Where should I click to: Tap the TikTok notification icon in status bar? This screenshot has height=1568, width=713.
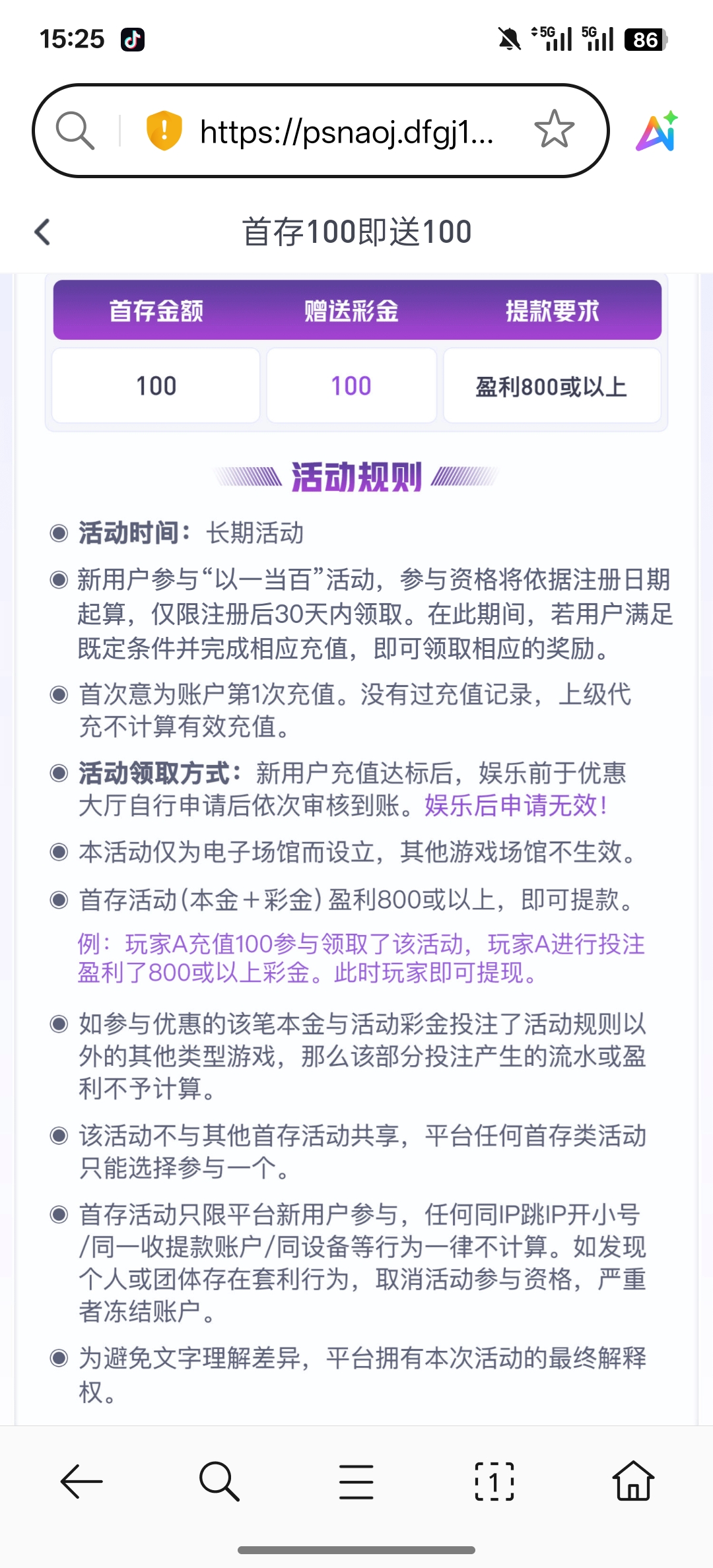tap(133, 40)
